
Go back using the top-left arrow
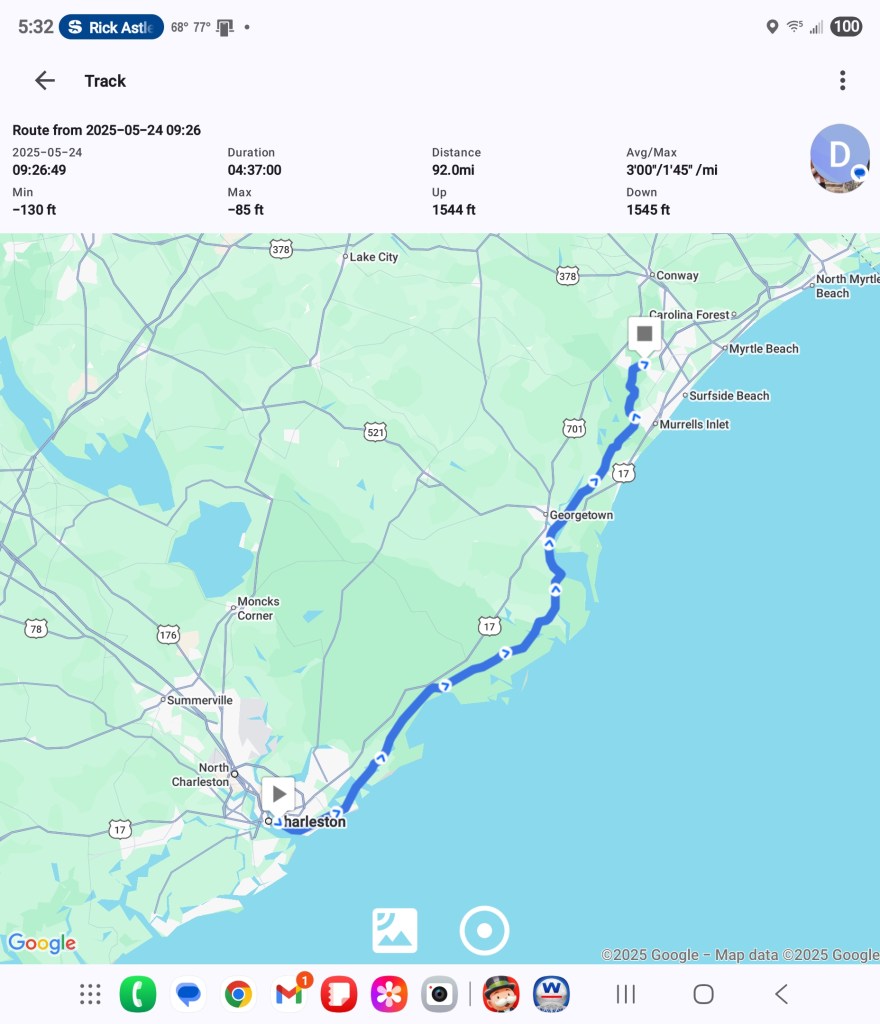tap(45, 81)
